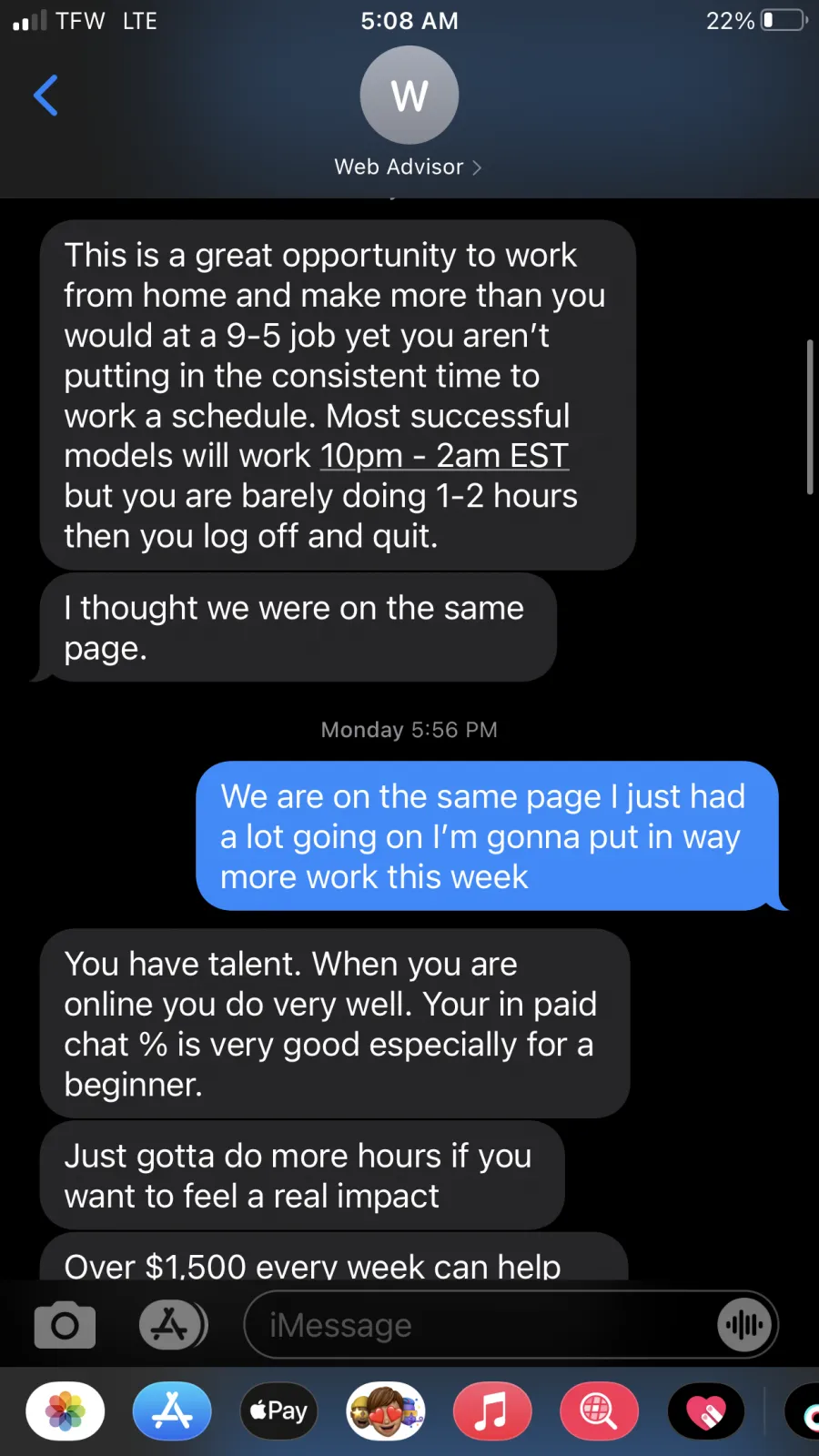Viewport: 819px width, 1456px height.
Task: Tap the 10pm - 2am EST time link
Action: (x=444, y=456)
